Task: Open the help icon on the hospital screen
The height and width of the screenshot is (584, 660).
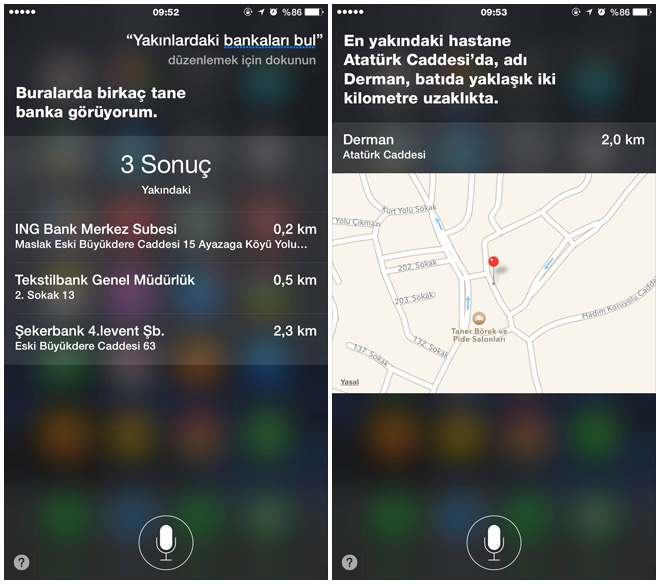Action: click(x=350, y=562)
